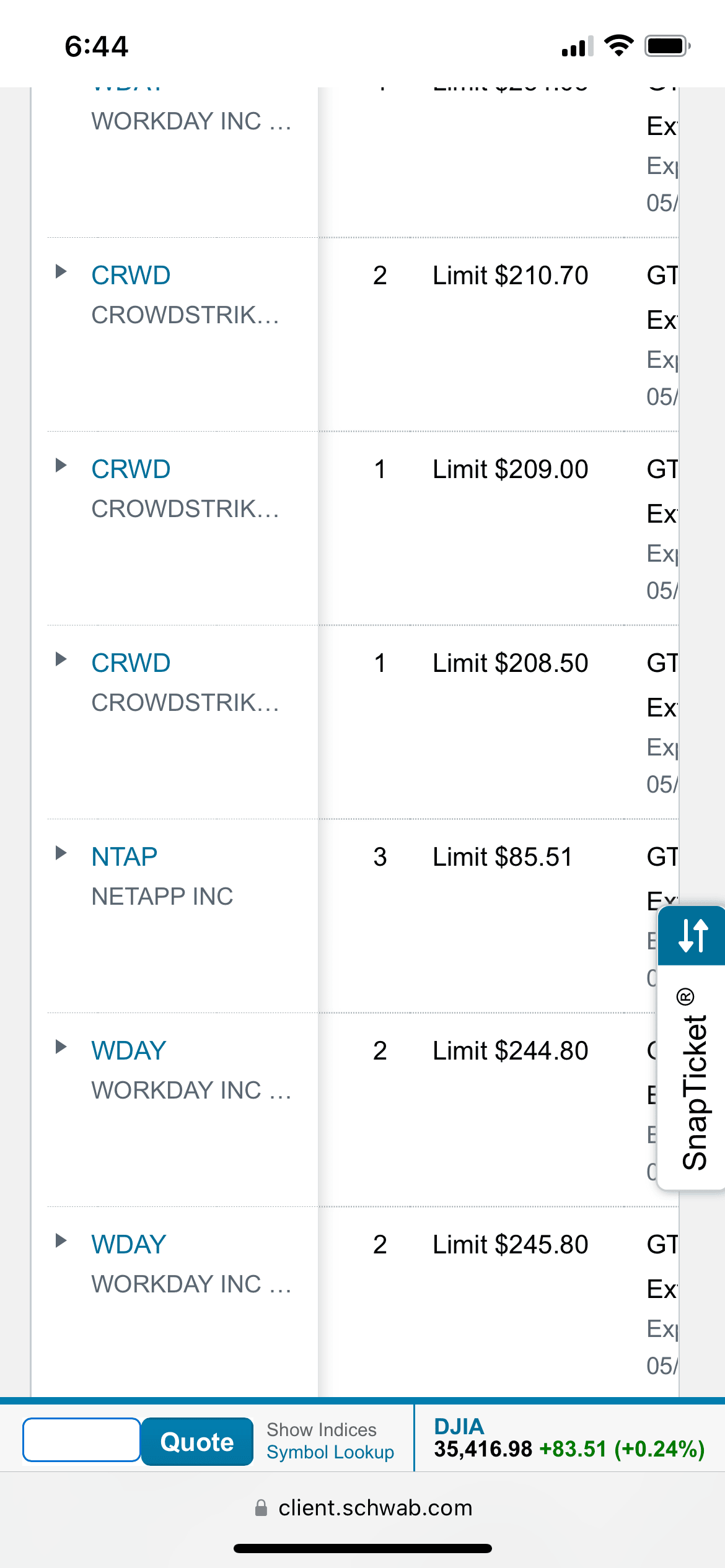725x1568 pixels.
Task: Expand the CRWD Limit $208.50 order row
Action: click(x=61, y=659)
